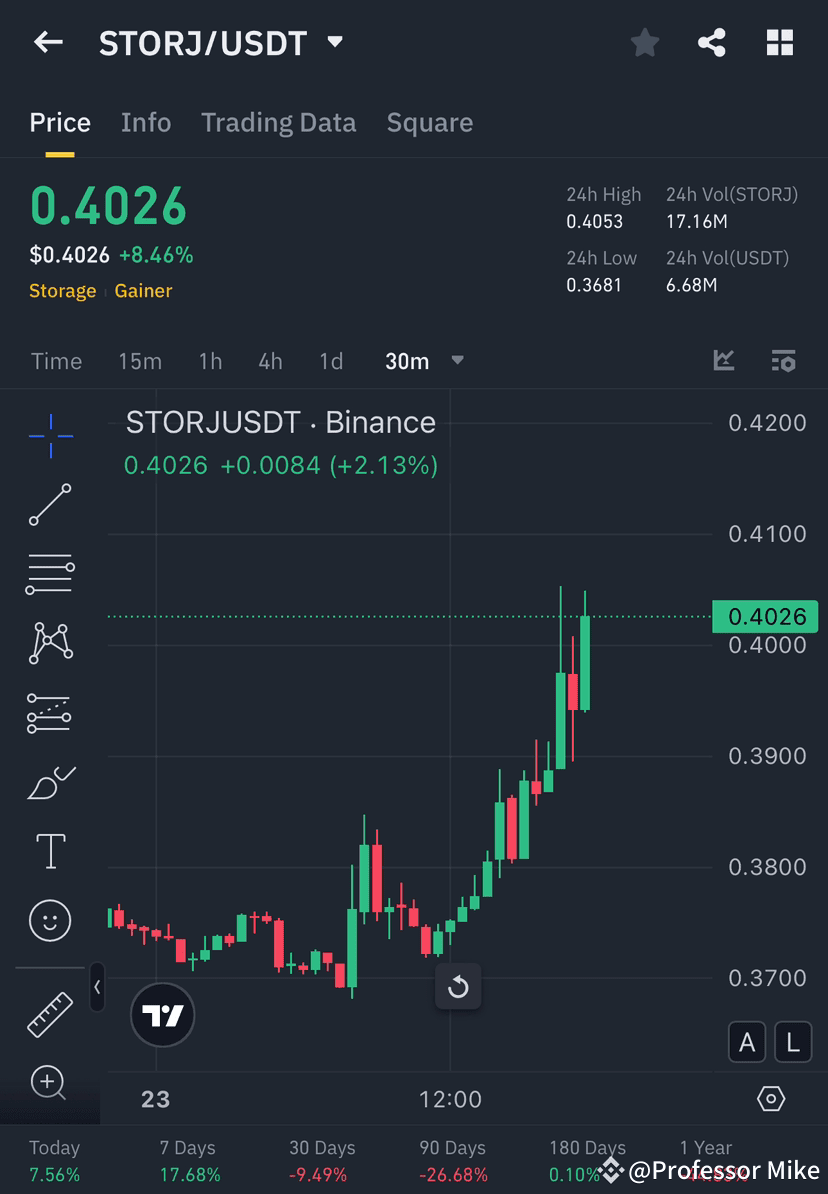Toggle log scale with the L button
This screenshot has height=1194, width=828.
[x=793, y=1042]
